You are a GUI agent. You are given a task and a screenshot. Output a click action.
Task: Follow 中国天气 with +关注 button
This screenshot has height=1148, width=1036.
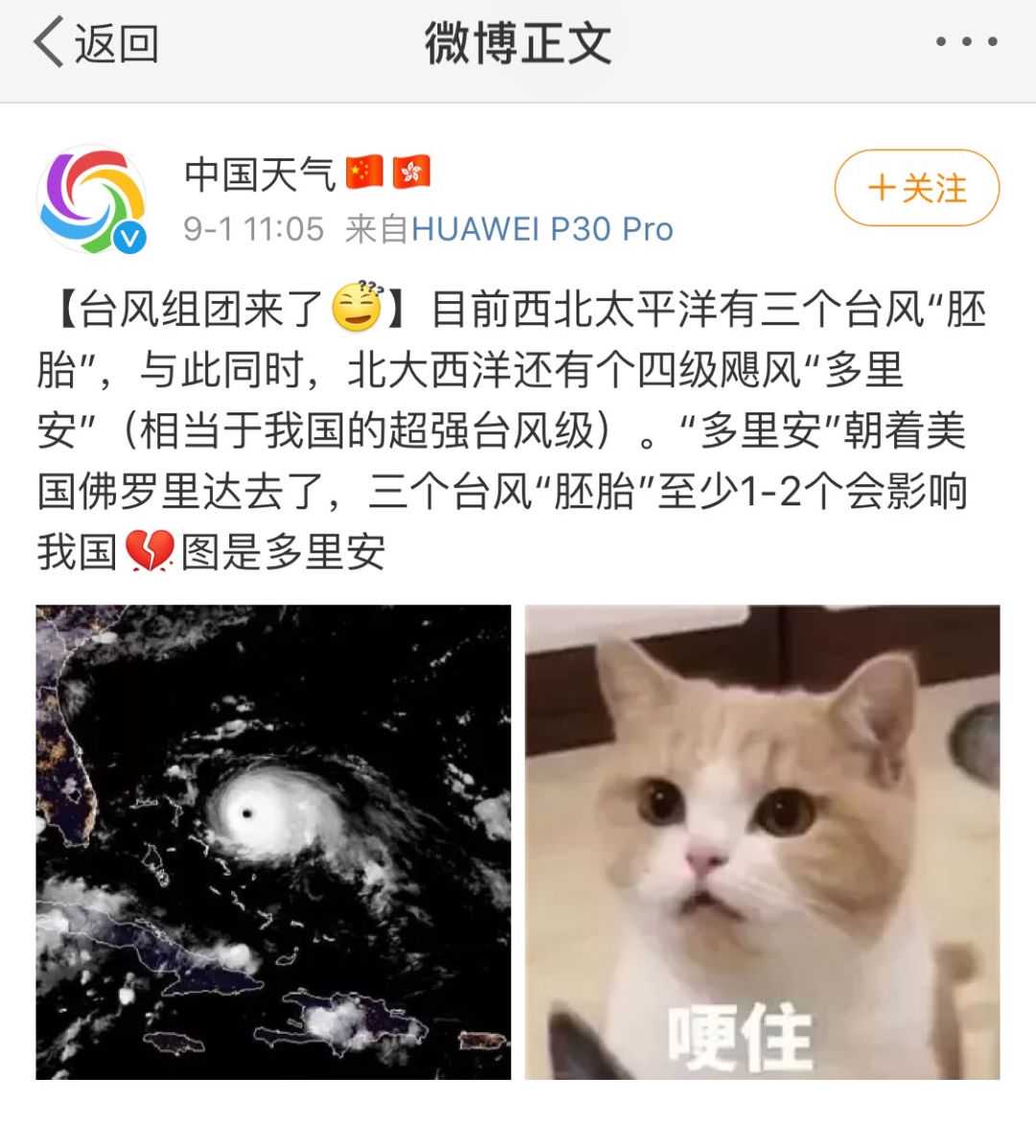pos(916,188)
